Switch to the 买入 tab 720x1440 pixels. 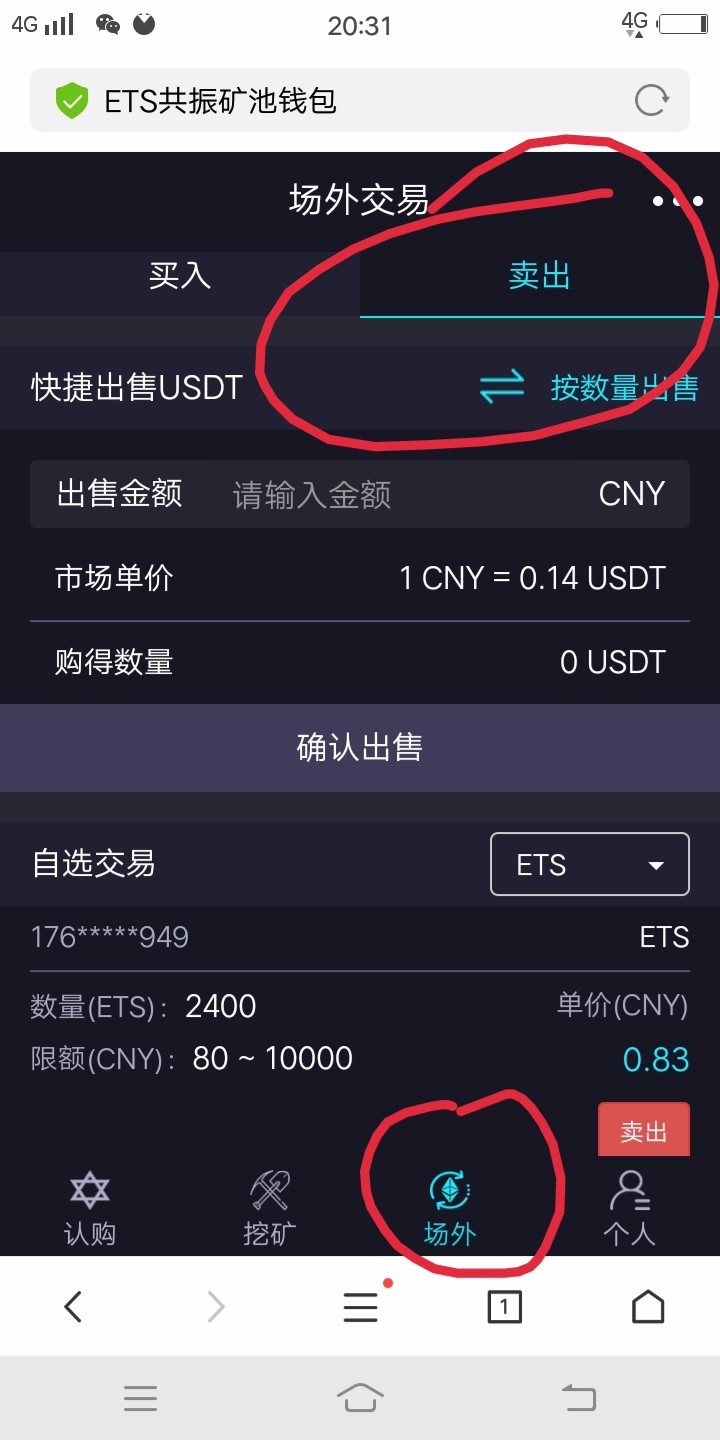[180, 276]
